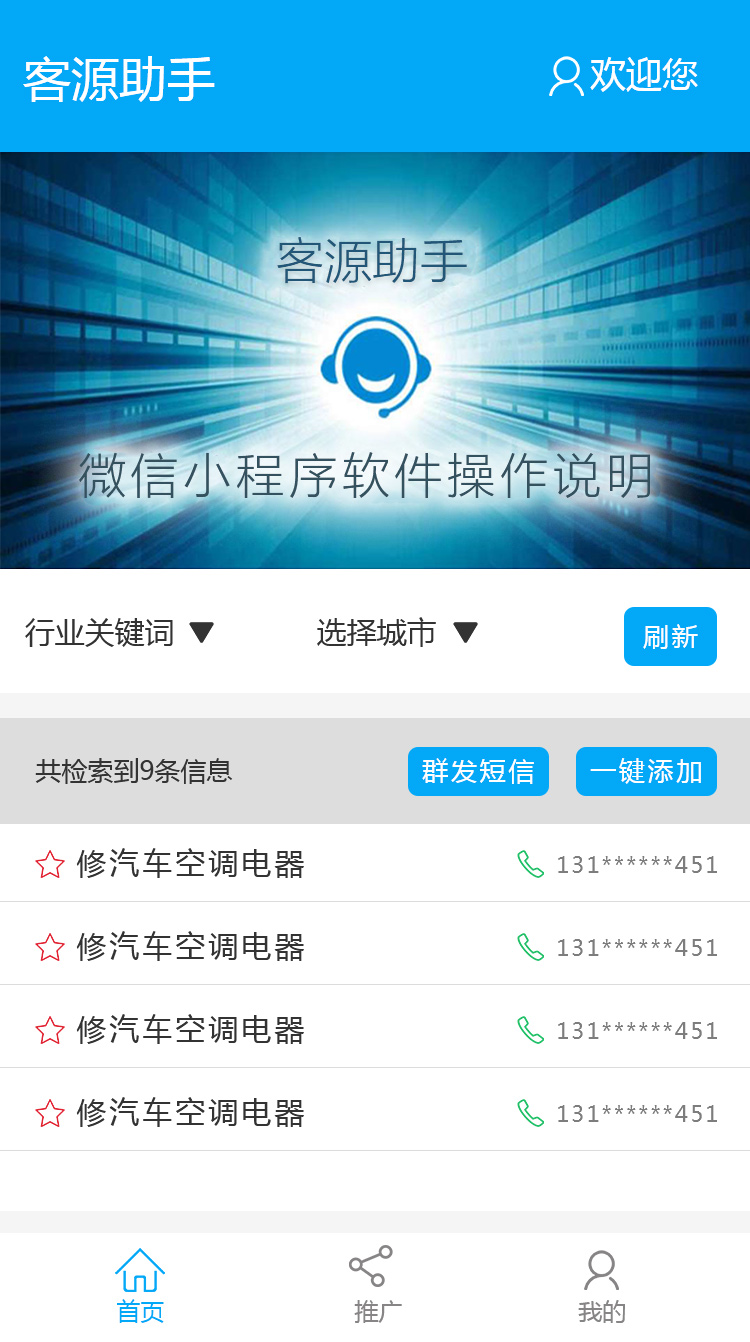Go to the 首页 home tab
This screenshot has width=750, height=1342.
140,1286
